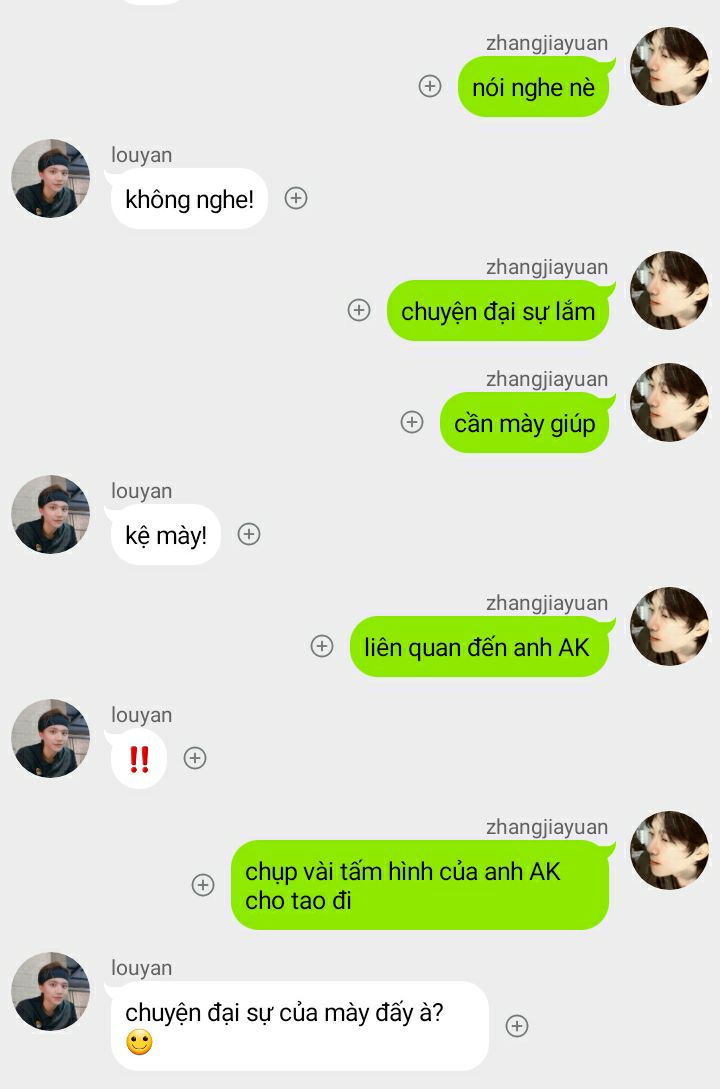This screenshot has height=1089, width=720.
Task: Tap plus icon beside "kệ mày!"
Action: 249,534
